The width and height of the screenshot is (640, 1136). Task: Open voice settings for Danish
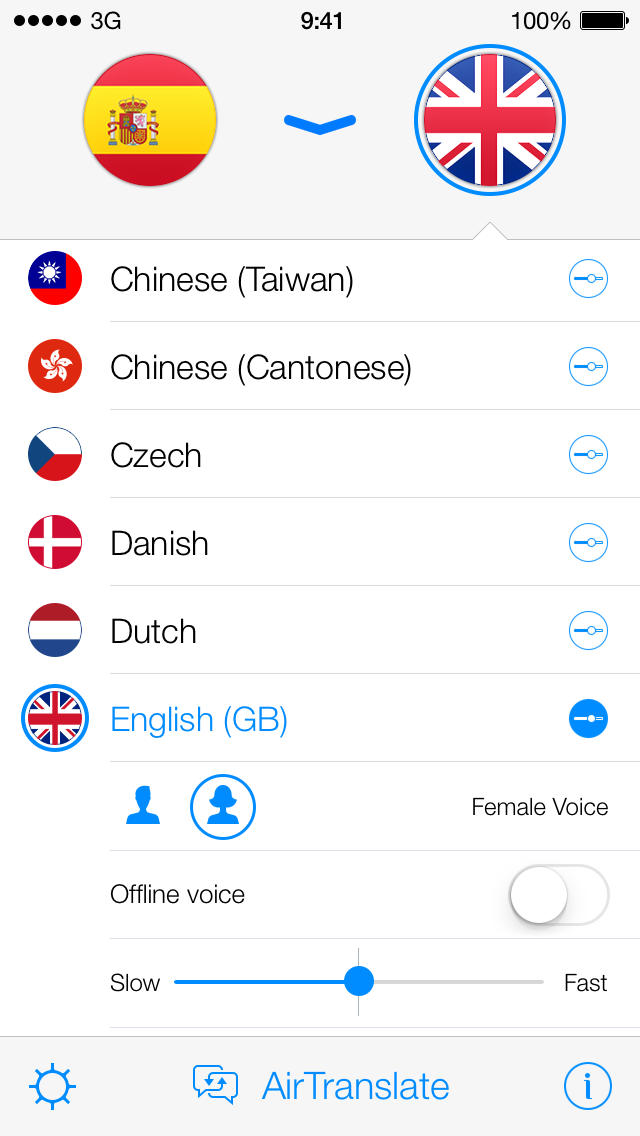[588, 543]
